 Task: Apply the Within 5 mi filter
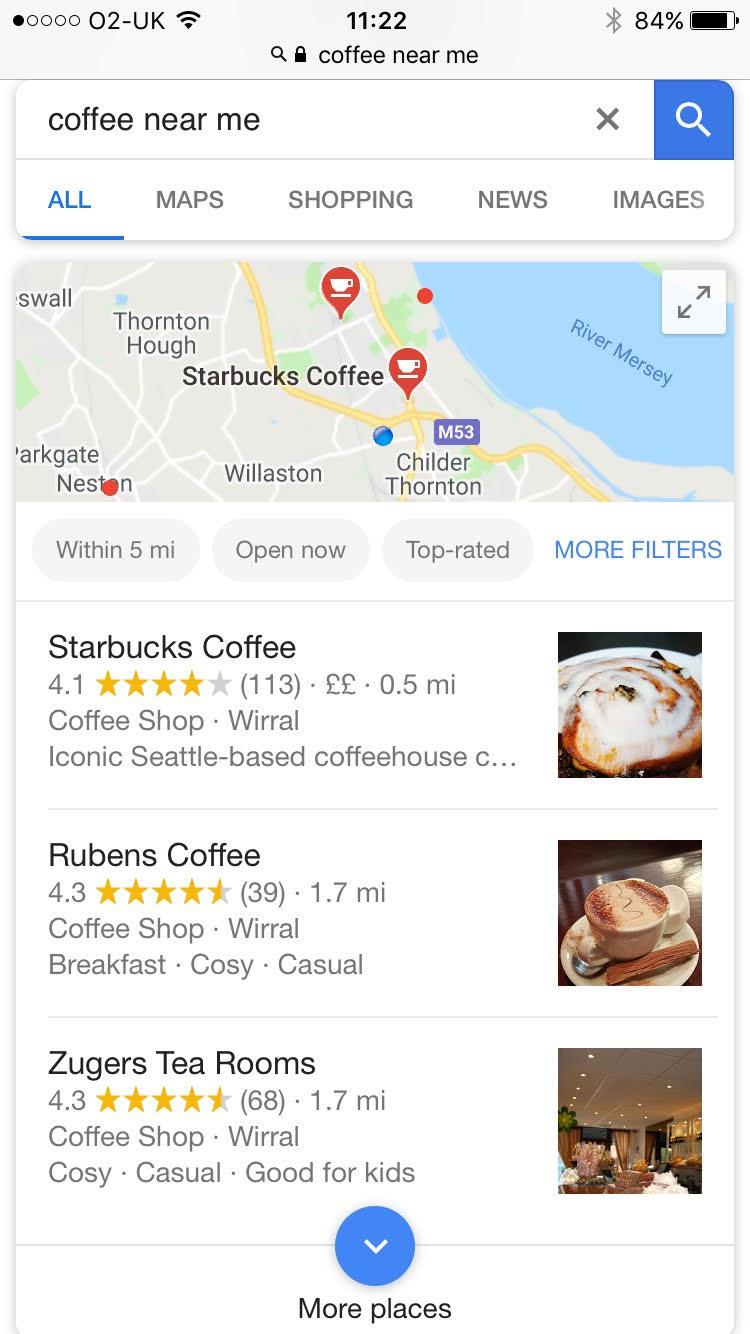point(116,550)
